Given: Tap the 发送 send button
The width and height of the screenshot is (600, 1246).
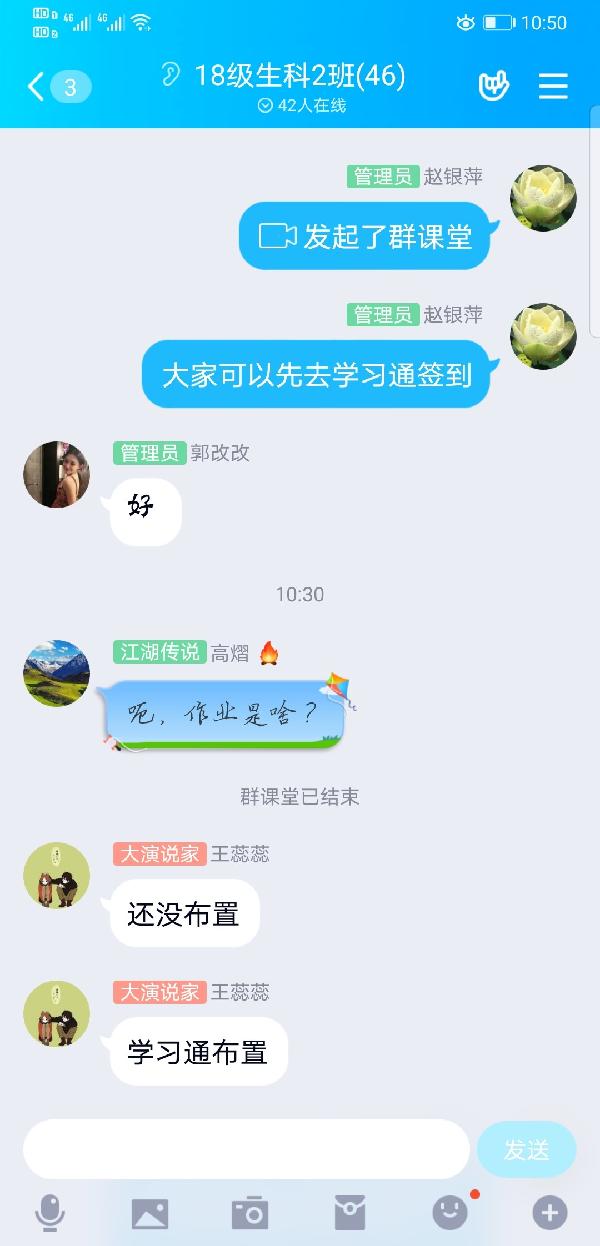Looking at the screenshot, I should (526, 1149).
